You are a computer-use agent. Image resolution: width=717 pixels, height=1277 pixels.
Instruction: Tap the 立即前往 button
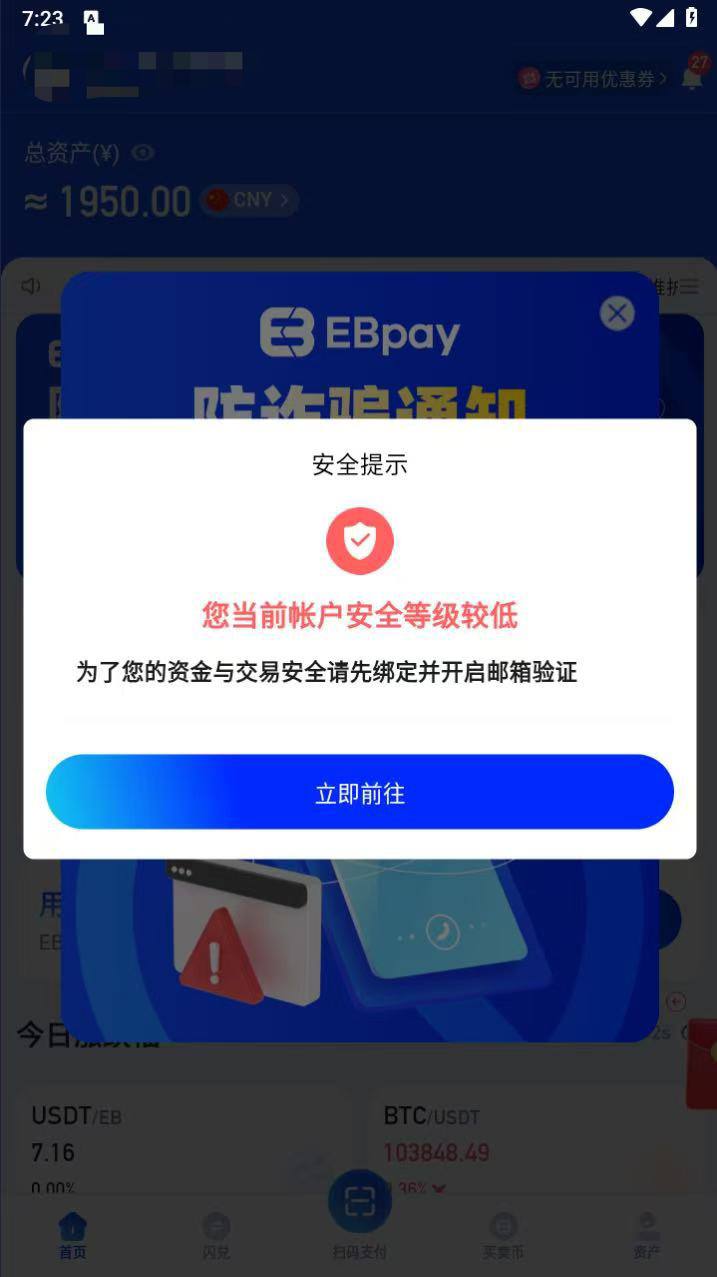(x=359, y=792)
